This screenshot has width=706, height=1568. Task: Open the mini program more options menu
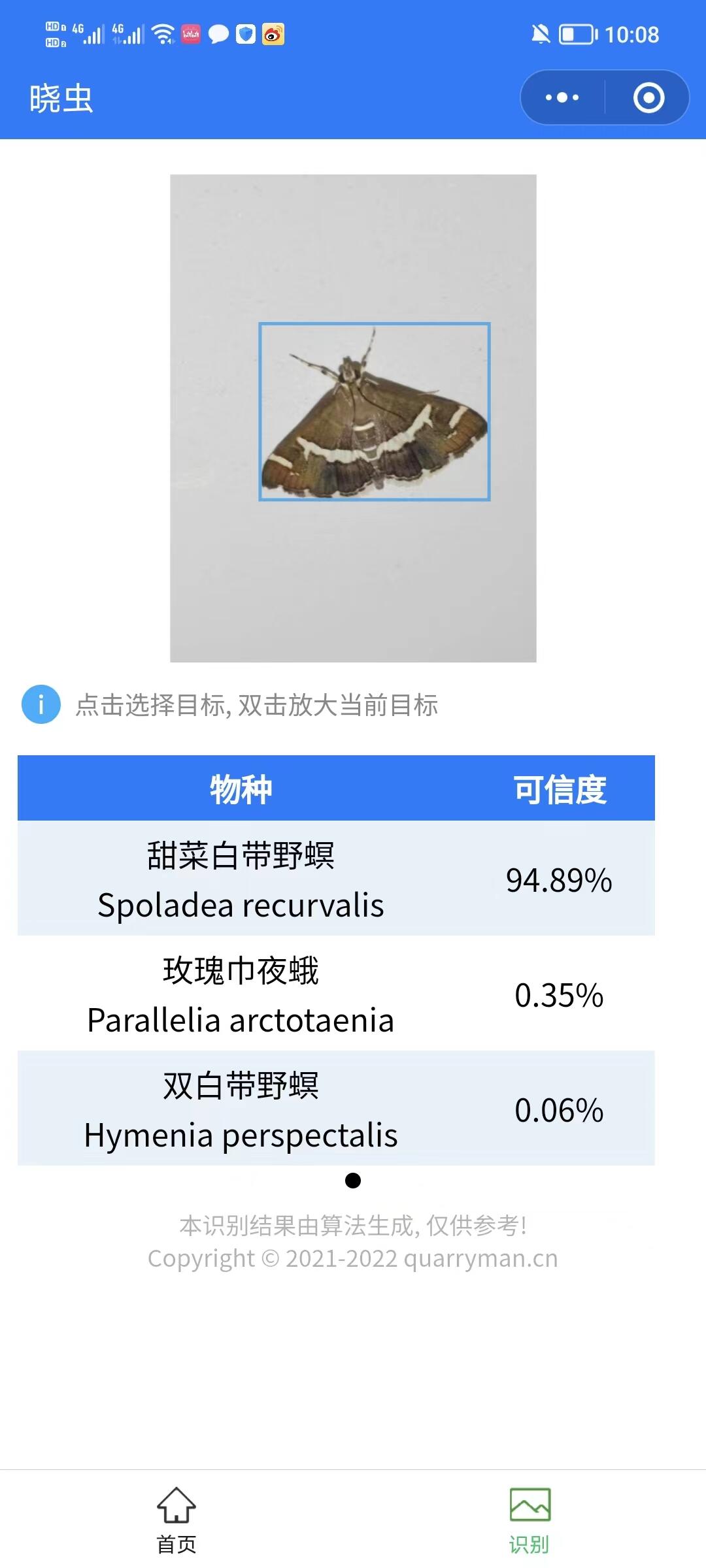point(562,98)
